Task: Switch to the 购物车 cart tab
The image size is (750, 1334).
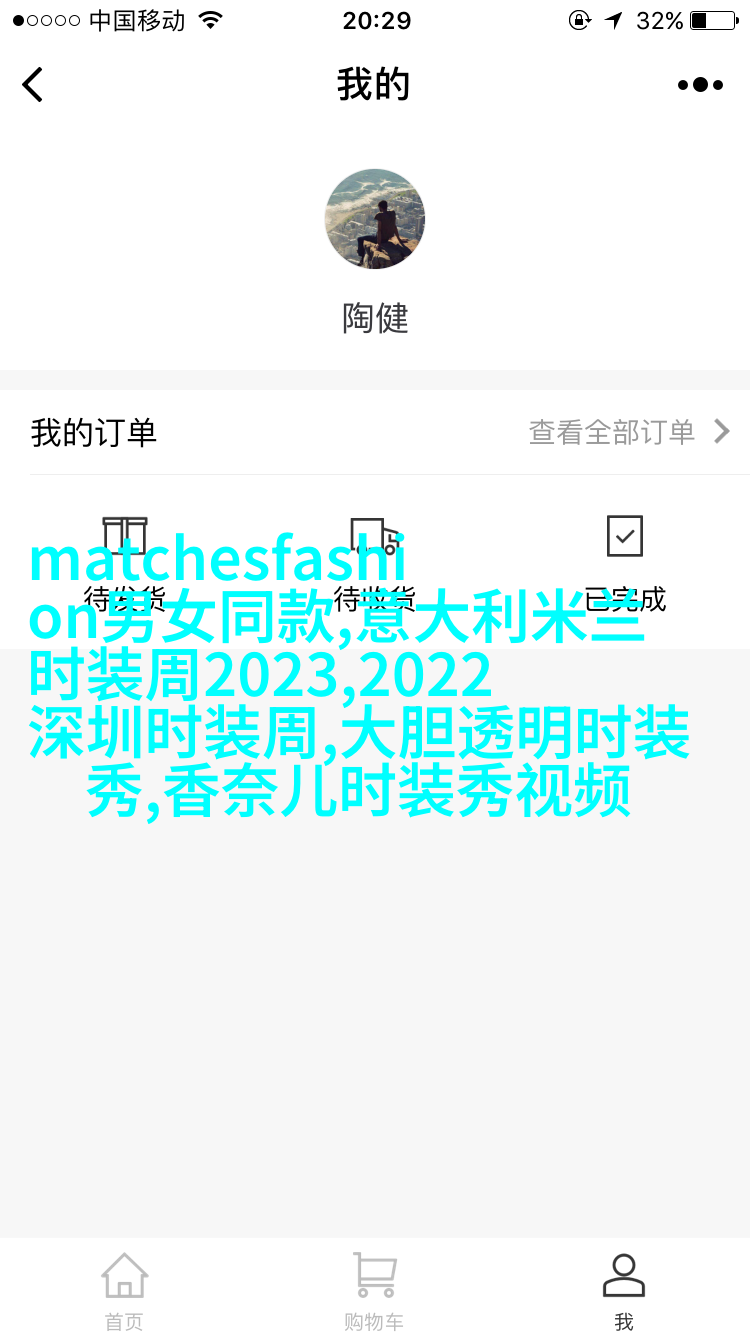Action: (375, 1290)
